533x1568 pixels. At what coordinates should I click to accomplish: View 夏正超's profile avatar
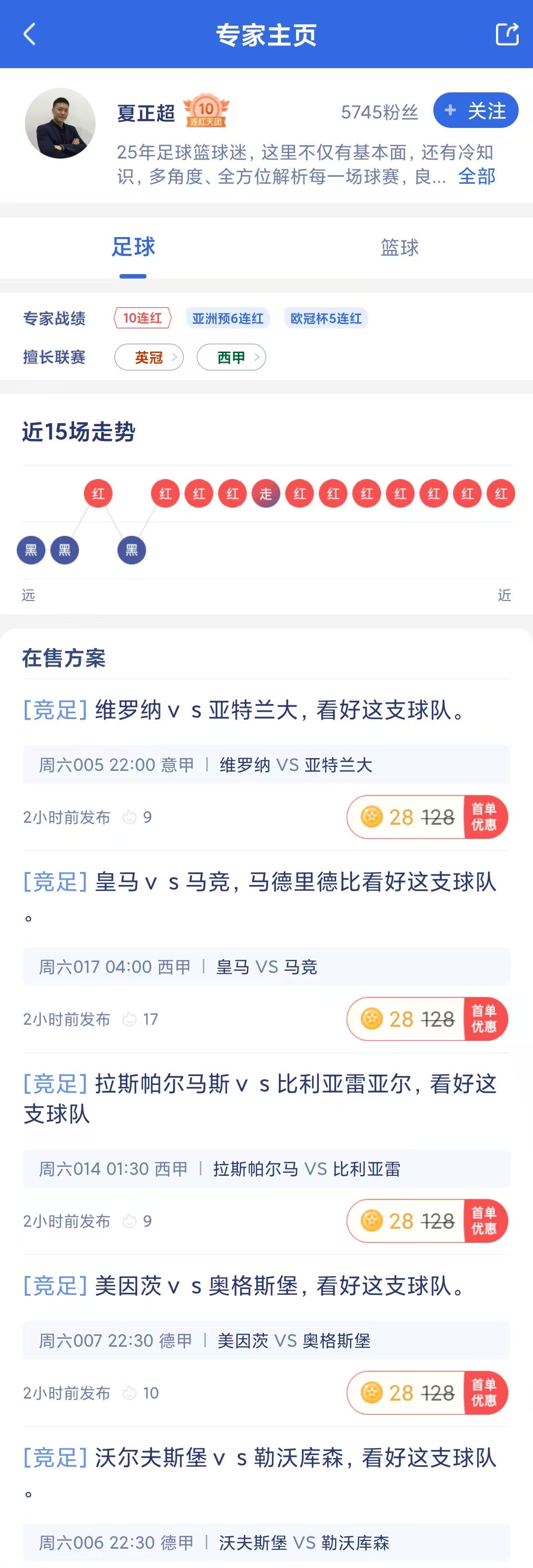60,123
